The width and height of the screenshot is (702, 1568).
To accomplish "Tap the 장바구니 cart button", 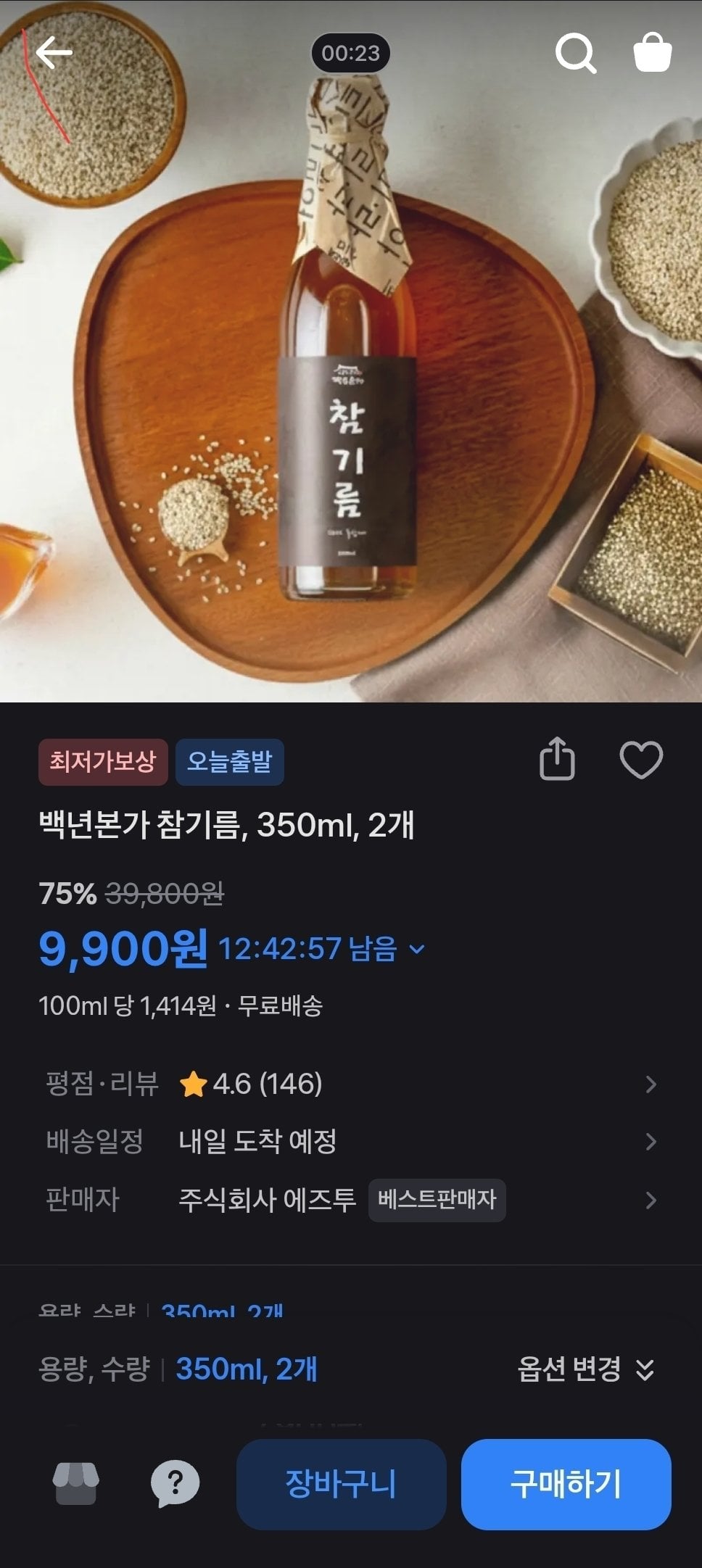I will coord(342,1484).
